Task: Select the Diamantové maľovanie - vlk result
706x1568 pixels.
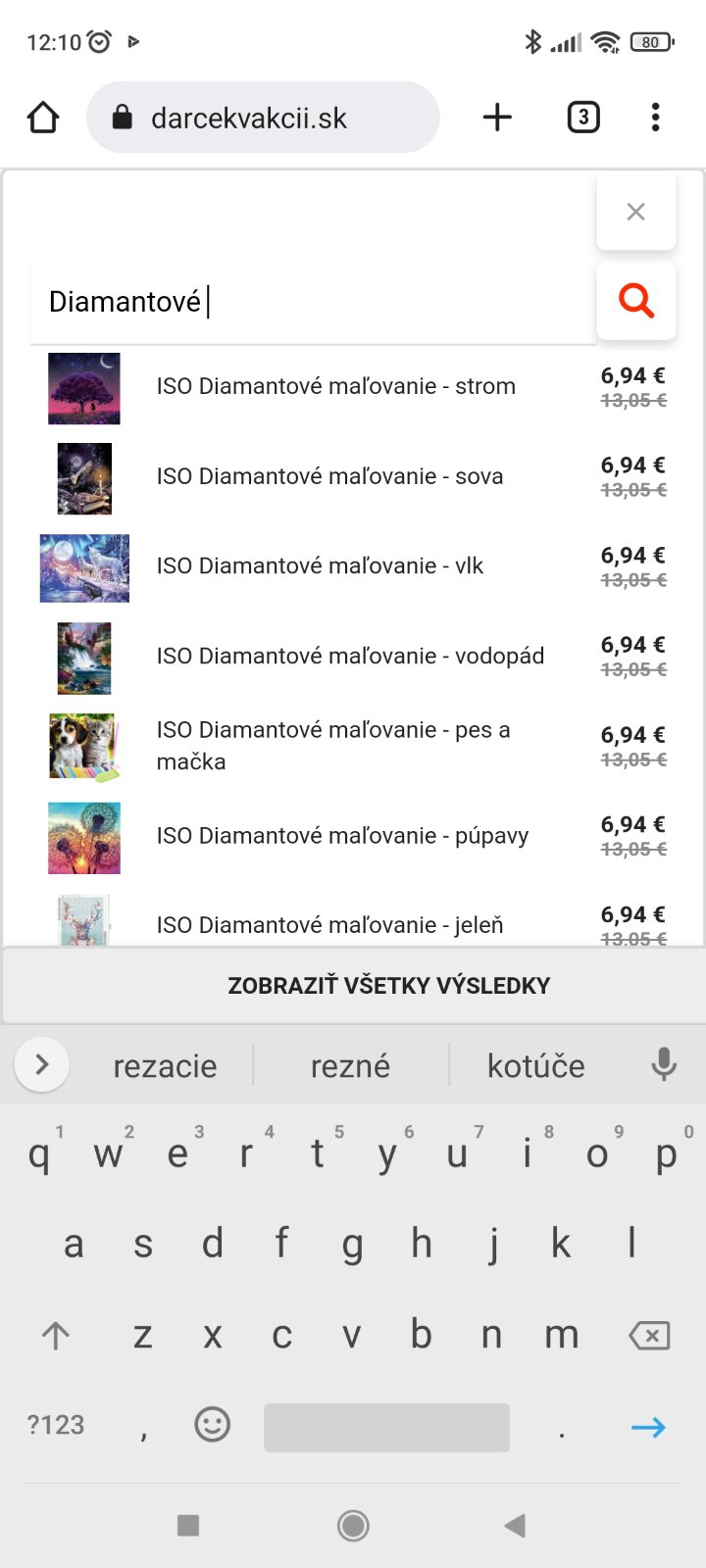Action: [320, 566]
